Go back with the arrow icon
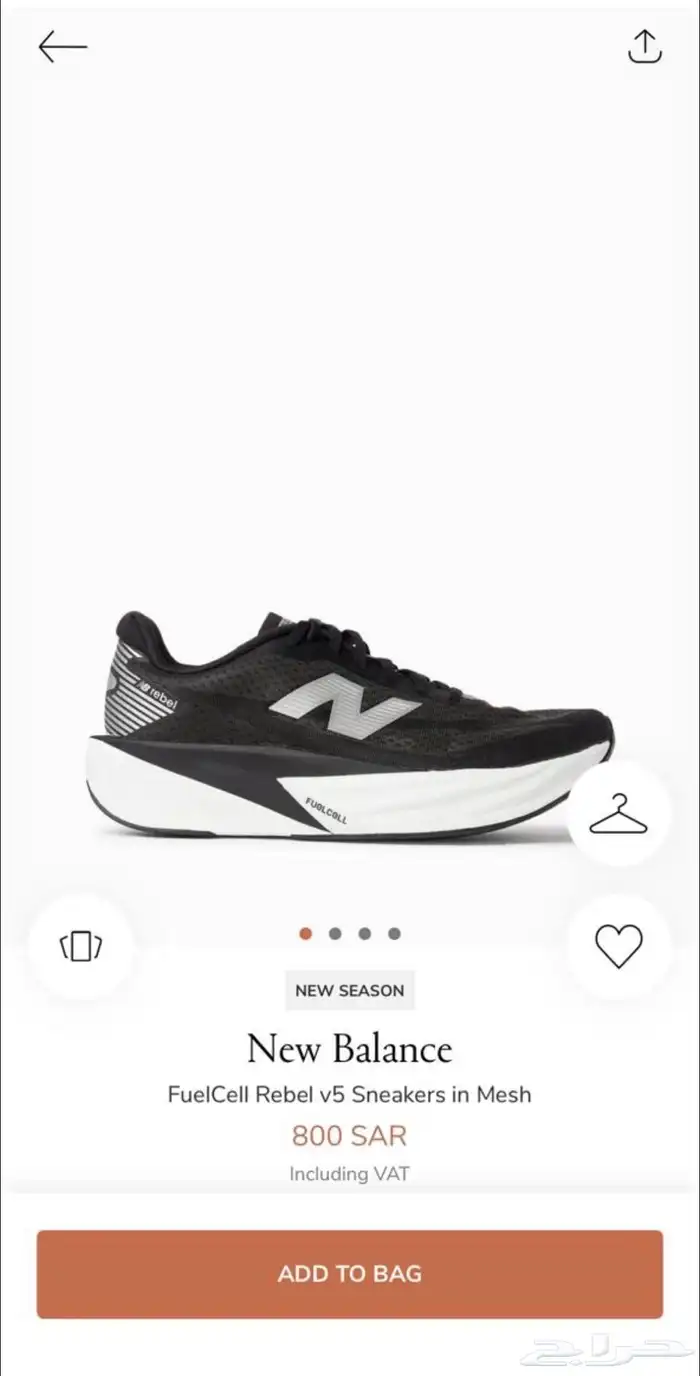700x1376 pixels. click(63, 47)
